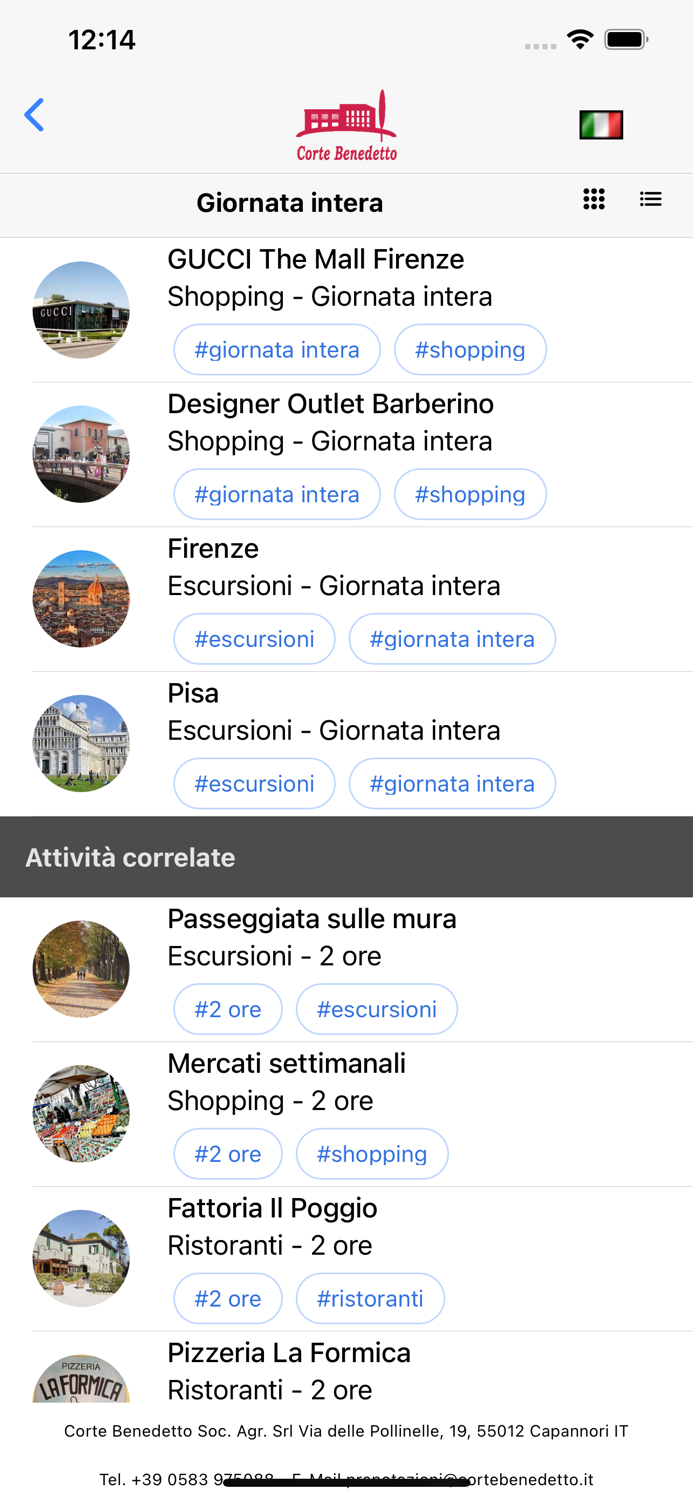Screen dimensions: 693x1500
Task: Tap #escursioni under Passeggiata sulle mura
Action: click(x=377, y=1009)
